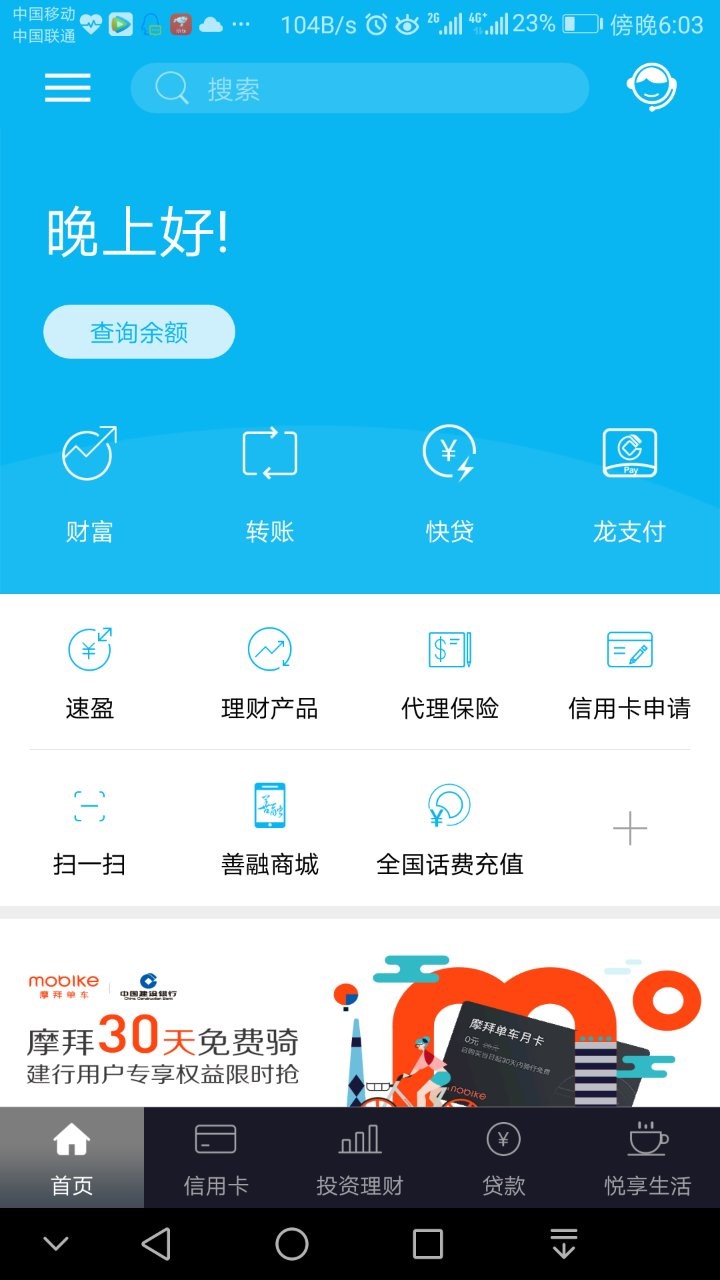Launch 扫一扫 scanner
This screenshot has height=1280, width=720.
(x=90, y=828)
